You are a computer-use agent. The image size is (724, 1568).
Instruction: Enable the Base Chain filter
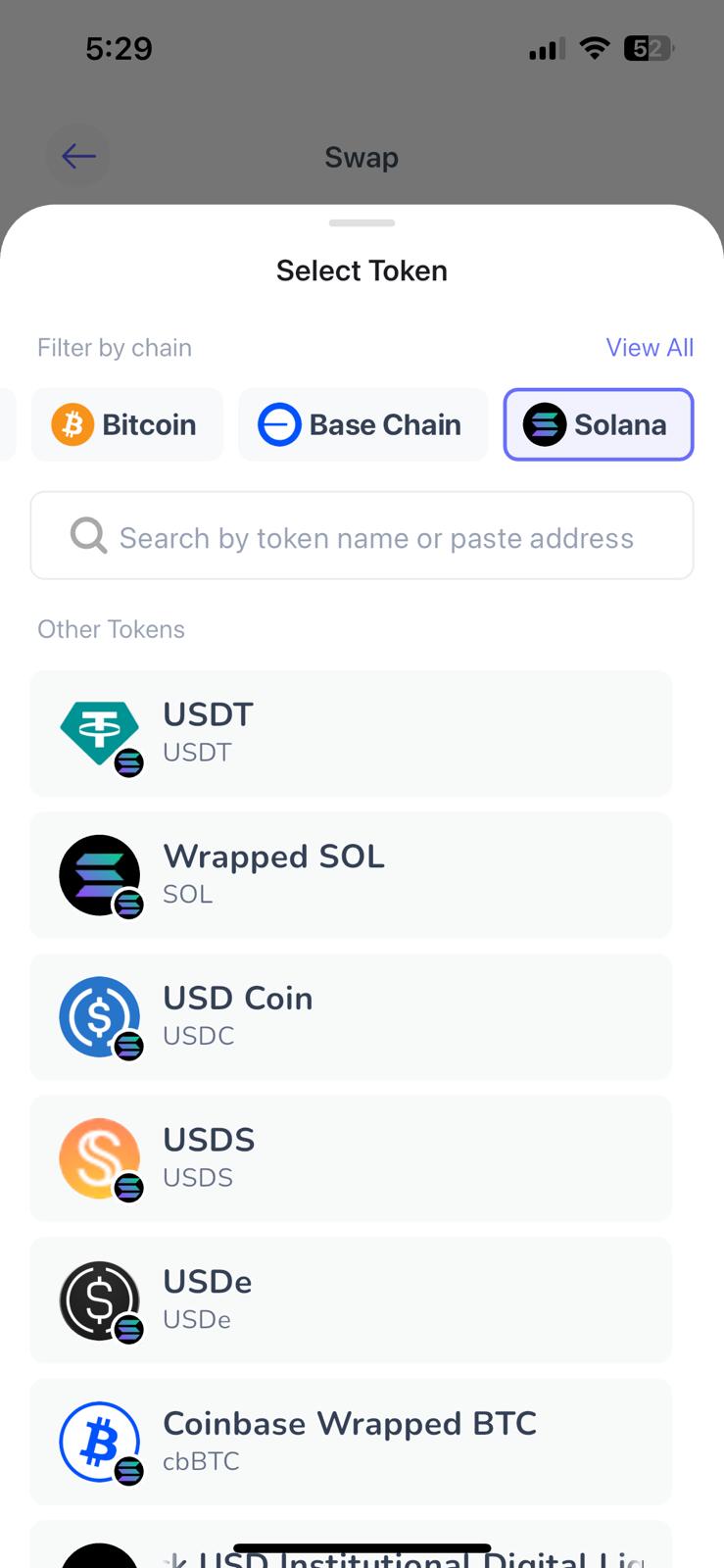(x=362, y=424)
